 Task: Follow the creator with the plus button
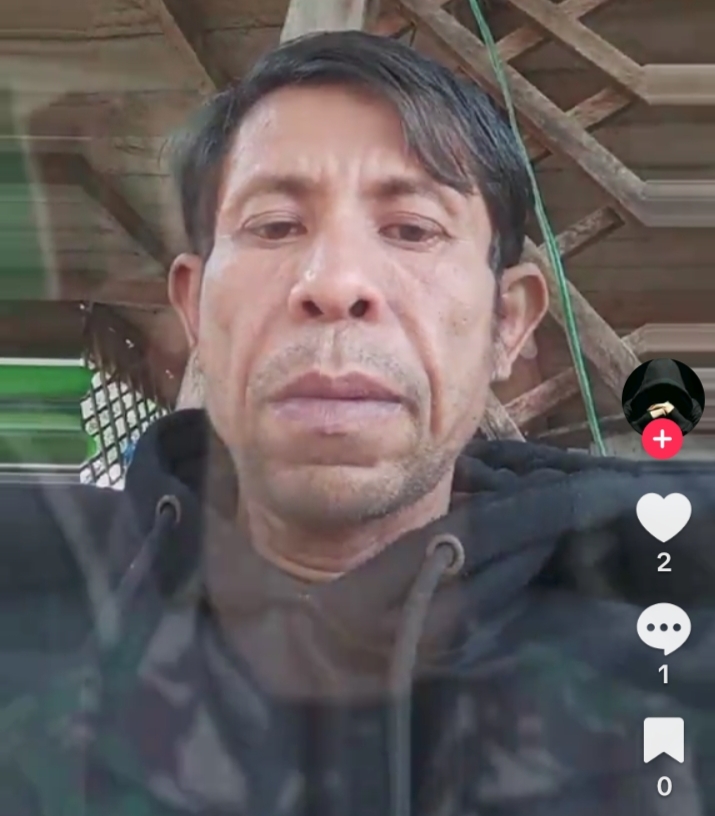click(x=662, y=439)
